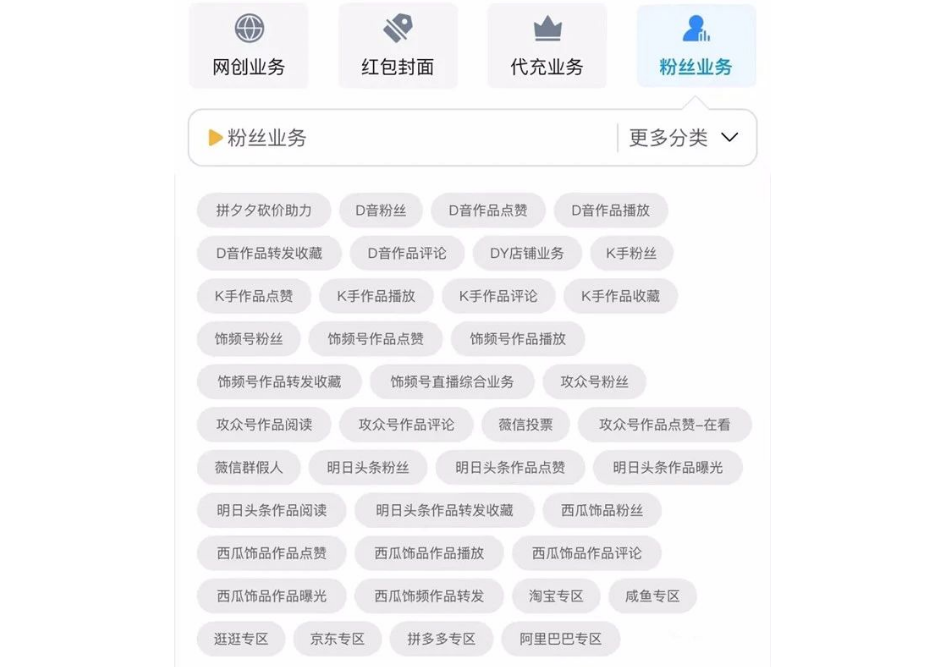Choose 明日头条粉丝 chip
The image size is (946, 667).
(360, 467)
